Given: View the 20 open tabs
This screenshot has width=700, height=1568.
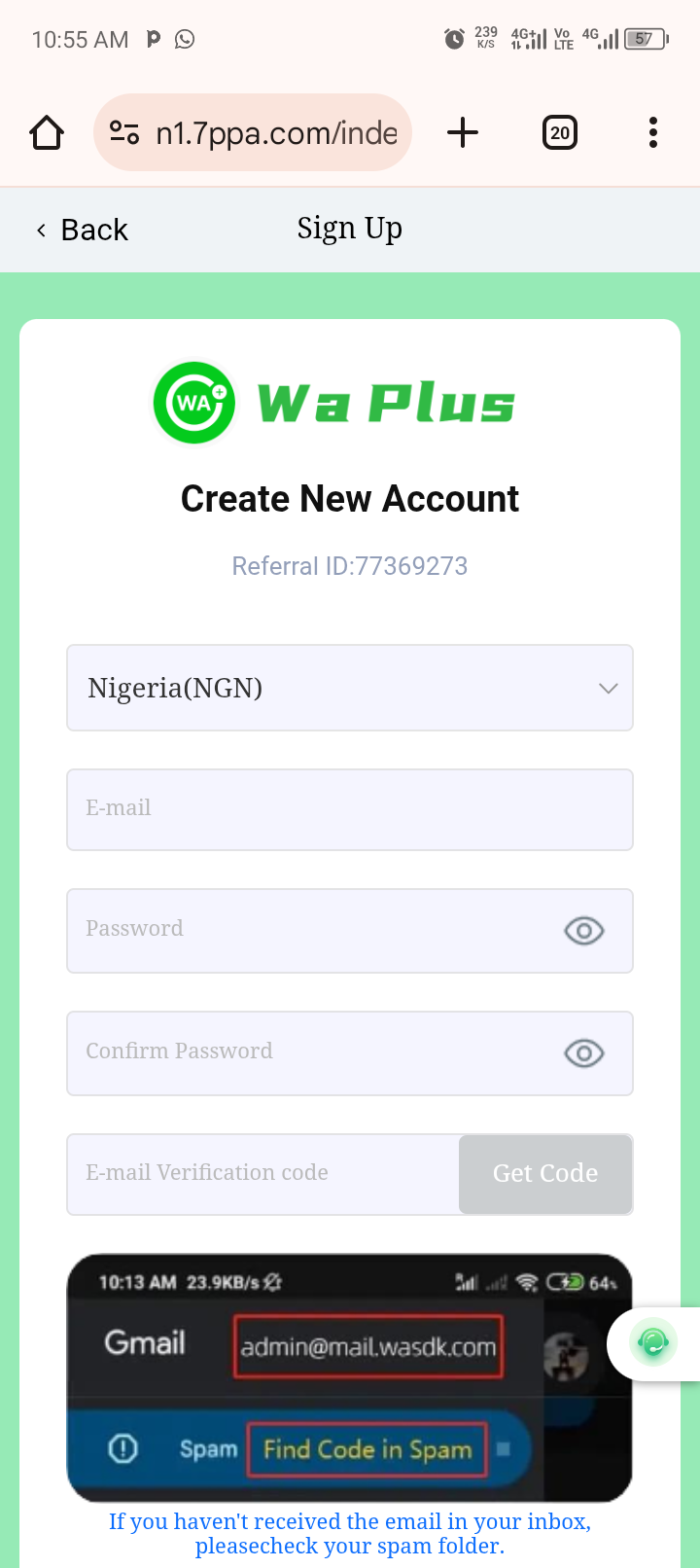Looking at the screenshot, I should 559,132.
